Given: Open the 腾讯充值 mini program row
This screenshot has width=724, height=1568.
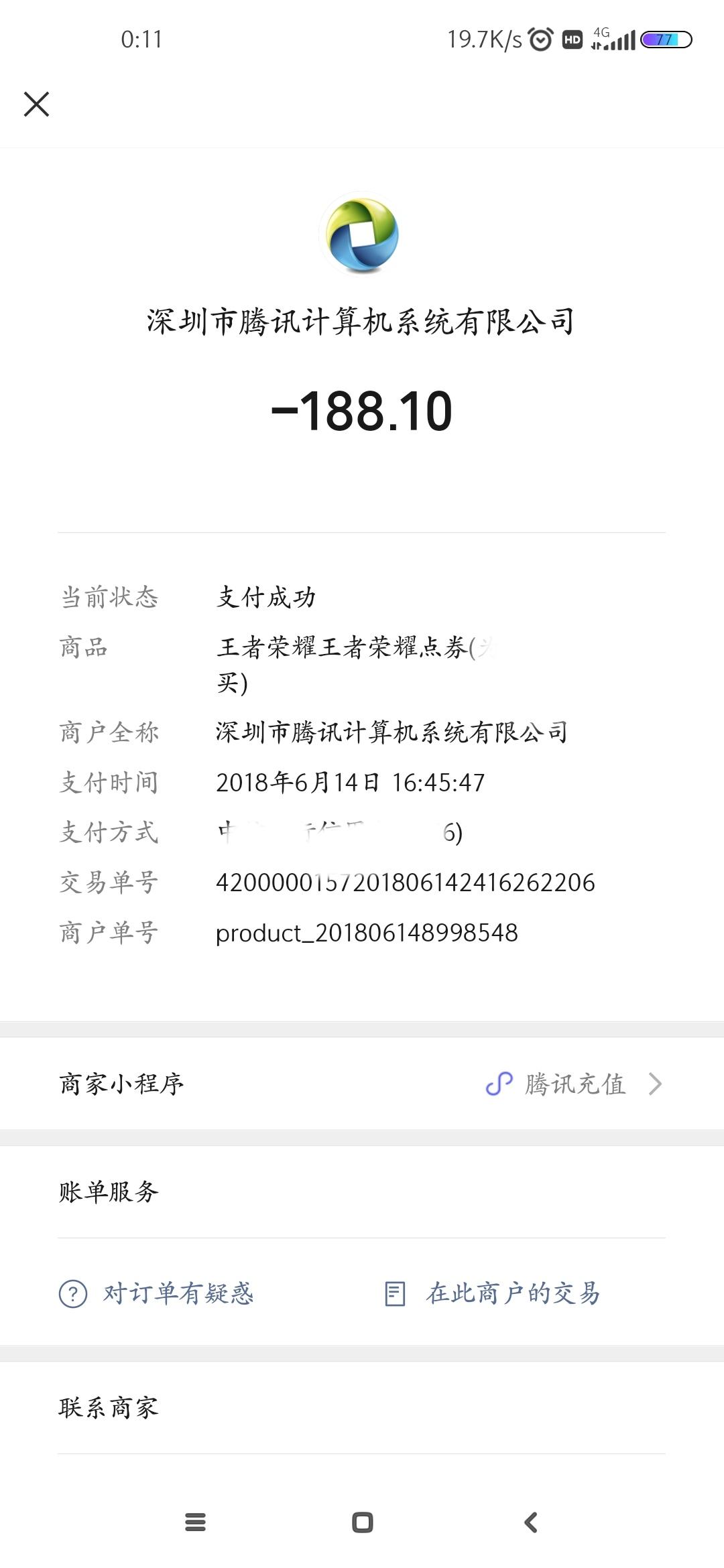Looking at the screenshot, I should pos(362,1084).
